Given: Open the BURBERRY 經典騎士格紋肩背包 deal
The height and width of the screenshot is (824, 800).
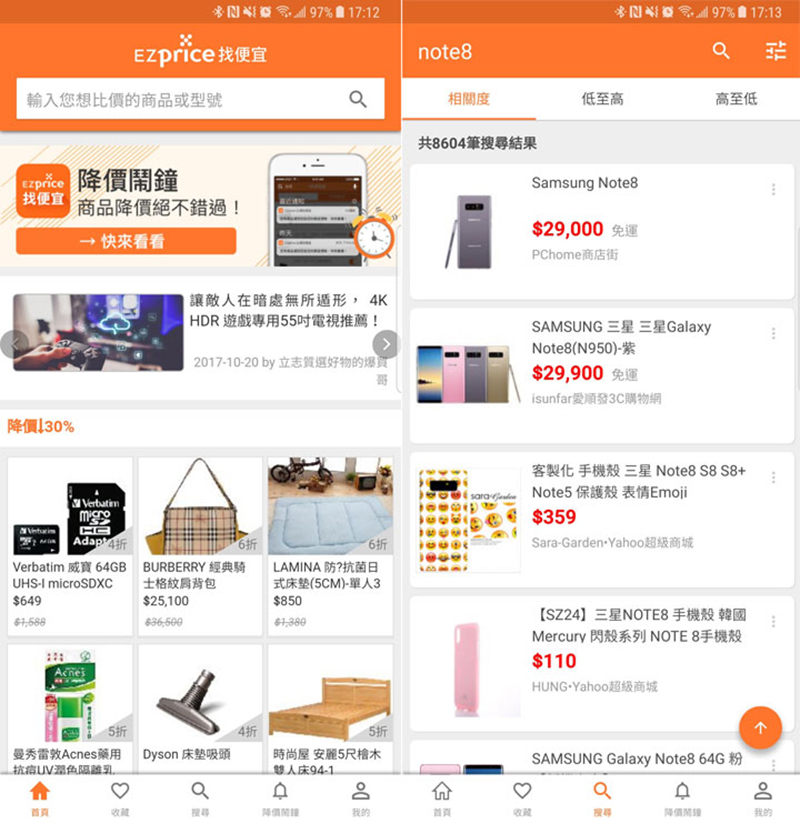Looking at the screenshot, I should click(x=200, y=545).
